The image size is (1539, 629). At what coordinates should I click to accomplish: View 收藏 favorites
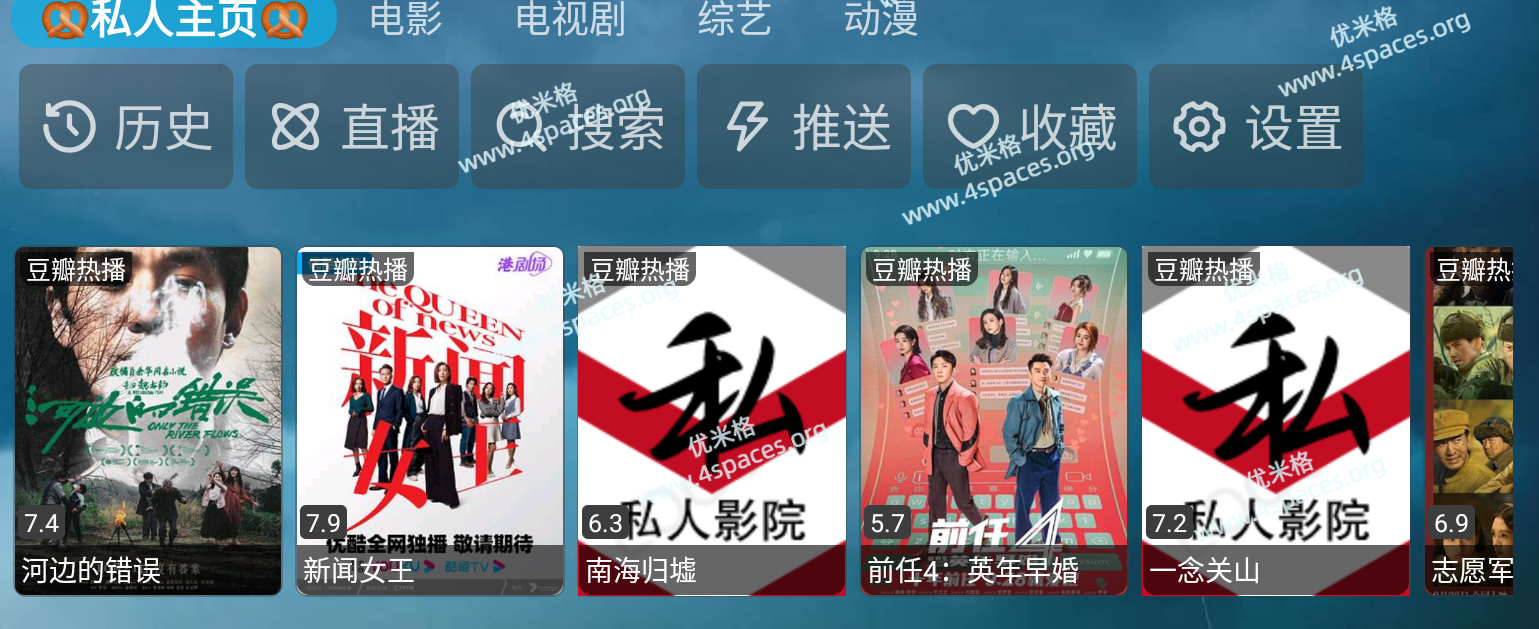point(1030,127)
